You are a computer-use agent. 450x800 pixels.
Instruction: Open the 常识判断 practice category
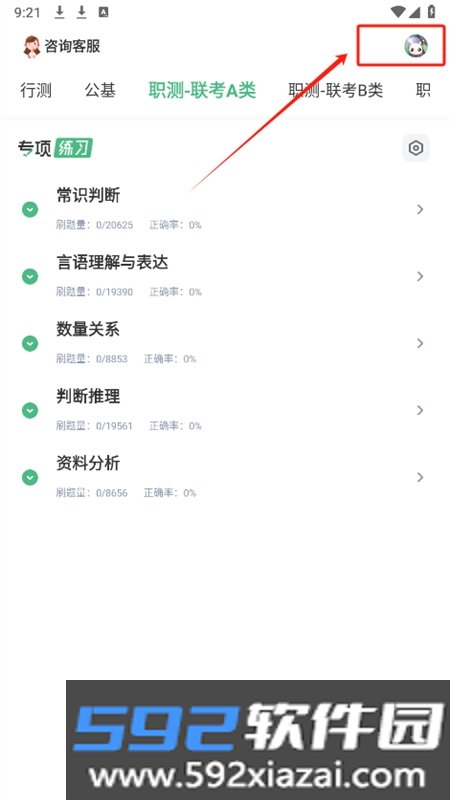[225, 209]
